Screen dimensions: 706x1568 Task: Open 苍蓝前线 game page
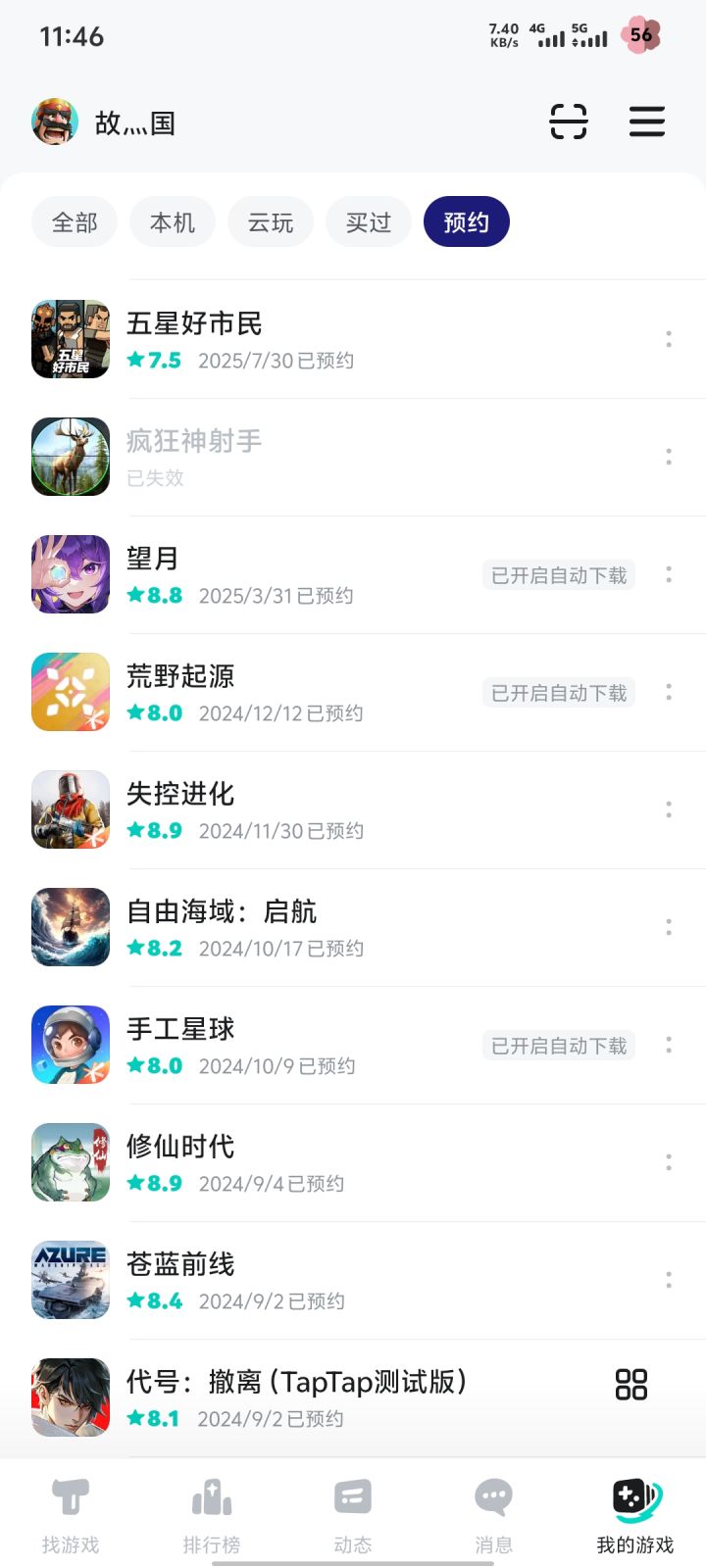coord(180,1266)
